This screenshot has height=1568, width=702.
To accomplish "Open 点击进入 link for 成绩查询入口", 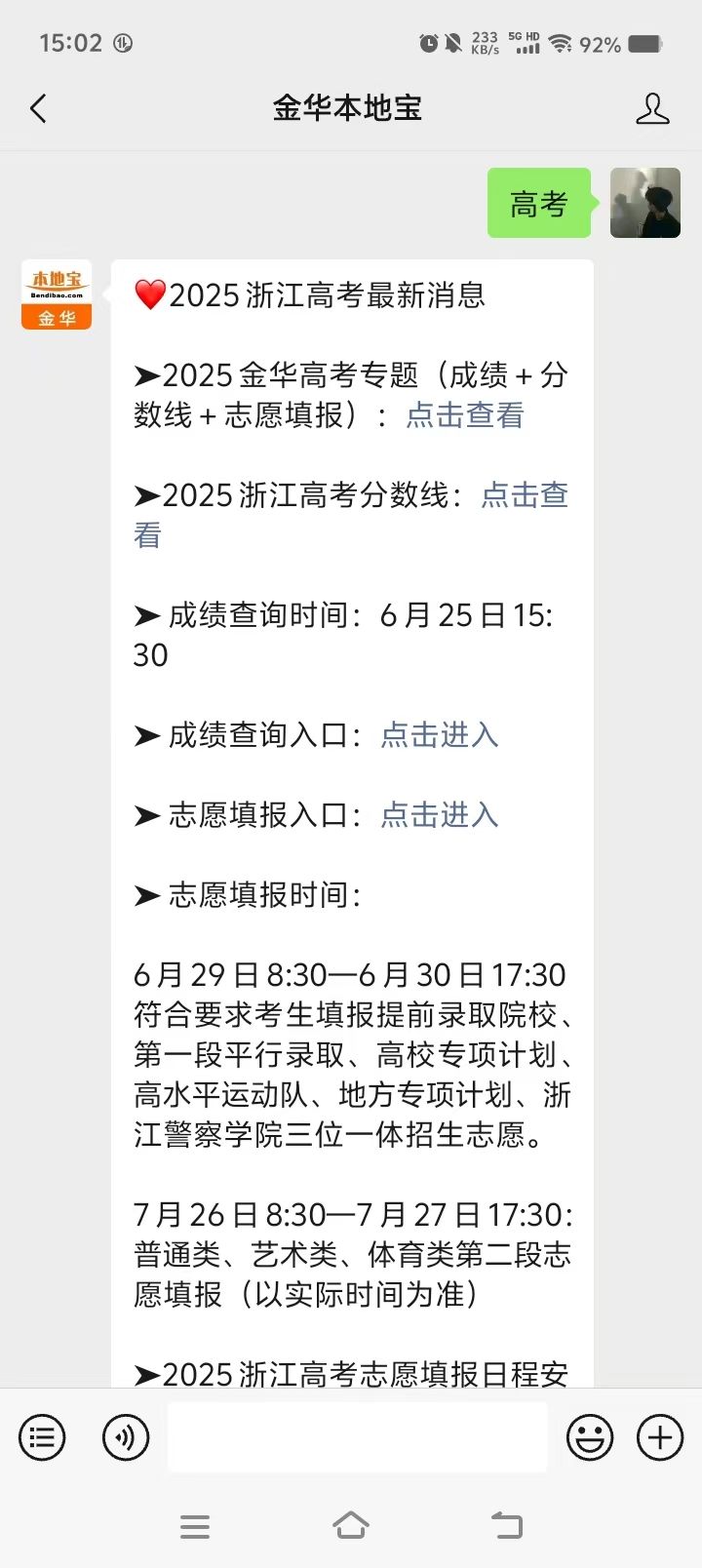I will (439, 735).
